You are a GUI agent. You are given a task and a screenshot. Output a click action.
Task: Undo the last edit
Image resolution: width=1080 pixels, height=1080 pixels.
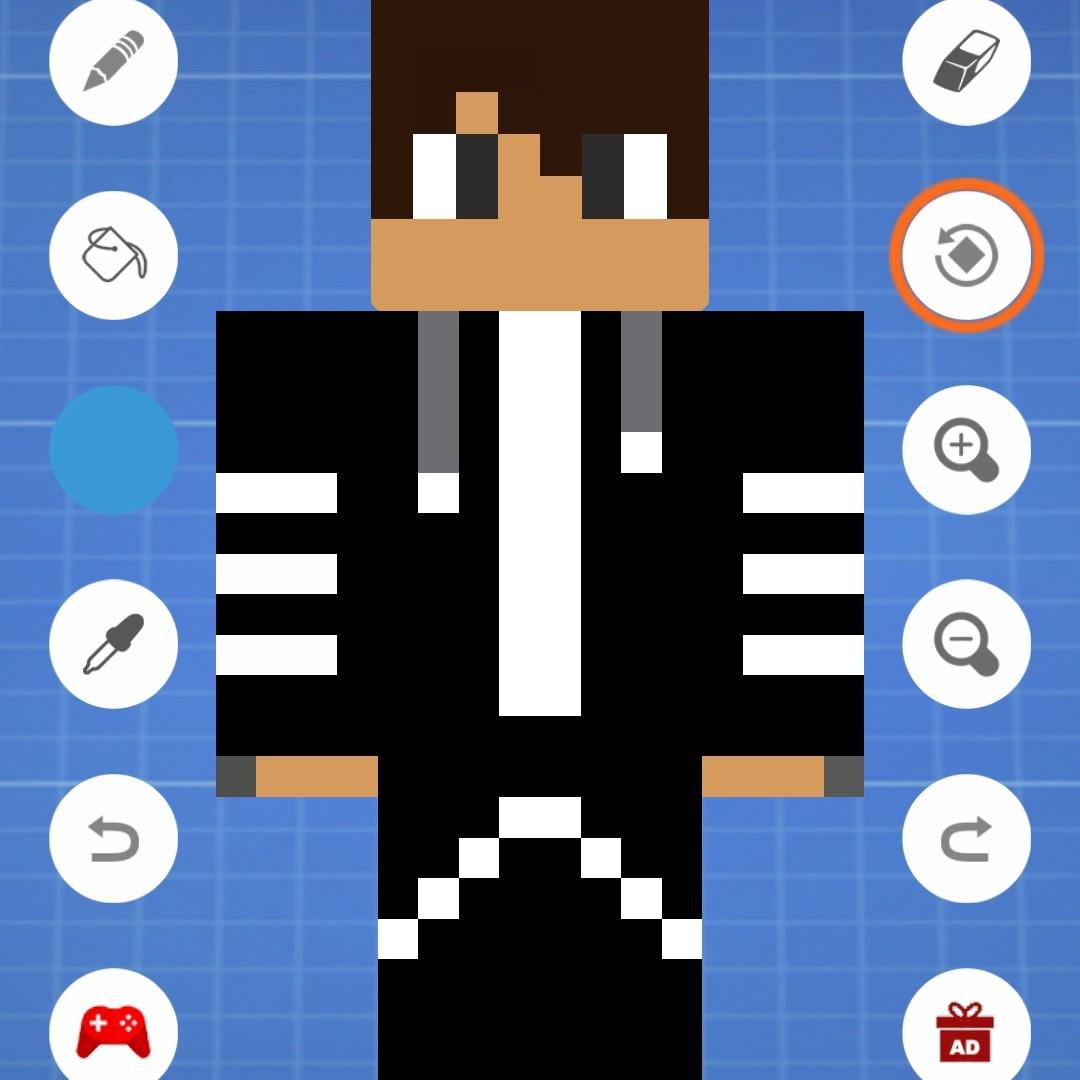[x=113, y=838]
